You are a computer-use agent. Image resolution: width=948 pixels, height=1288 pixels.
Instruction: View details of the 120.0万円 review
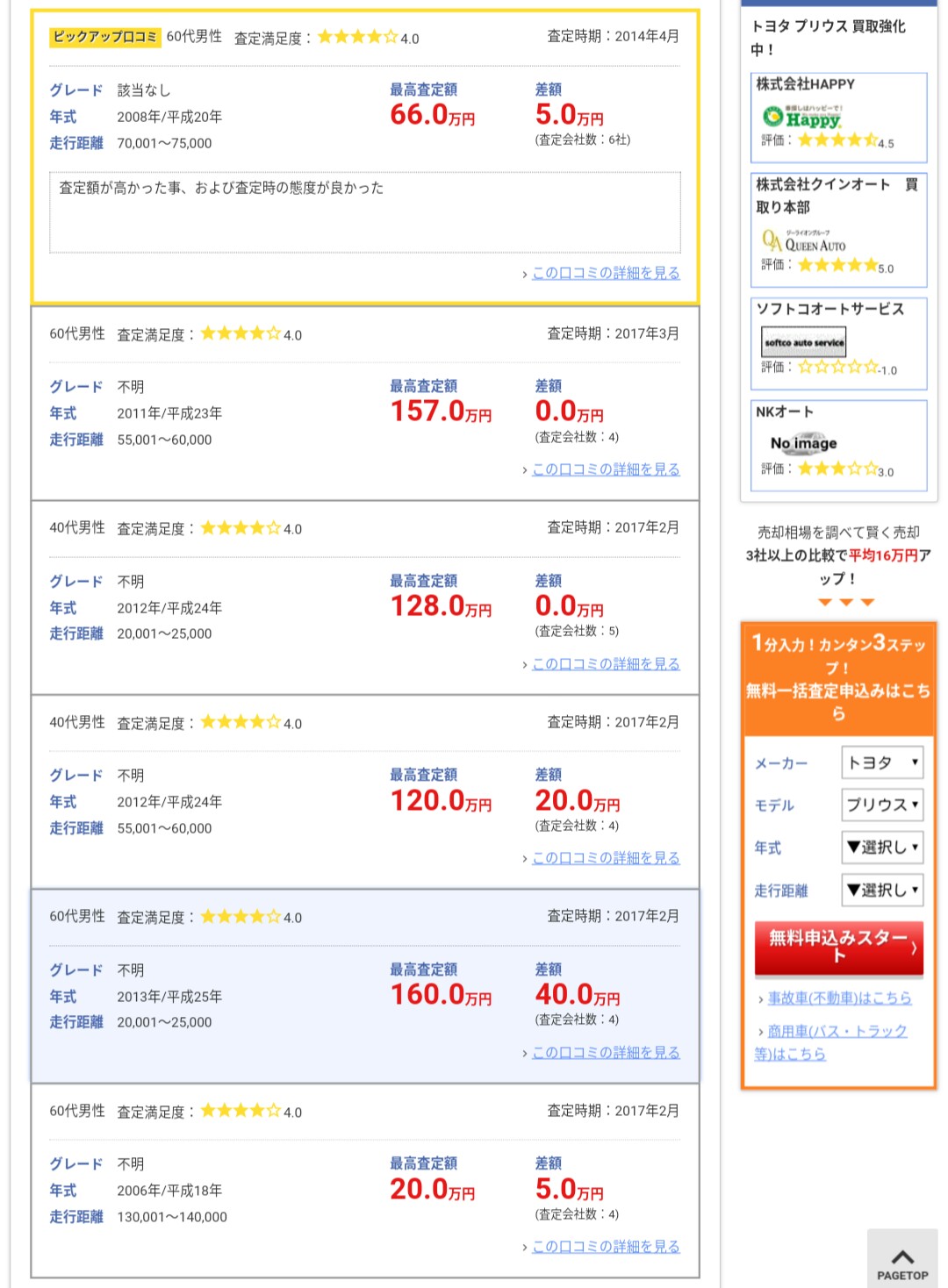tap(606, 858)
